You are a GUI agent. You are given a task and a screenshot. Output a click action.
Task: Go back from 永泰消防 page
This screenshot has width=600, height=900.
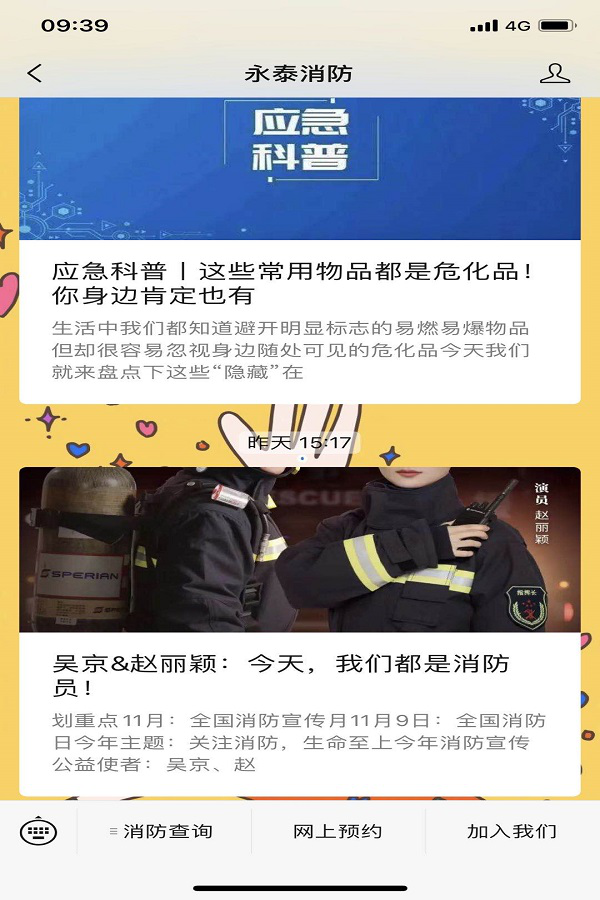(35, 73)
